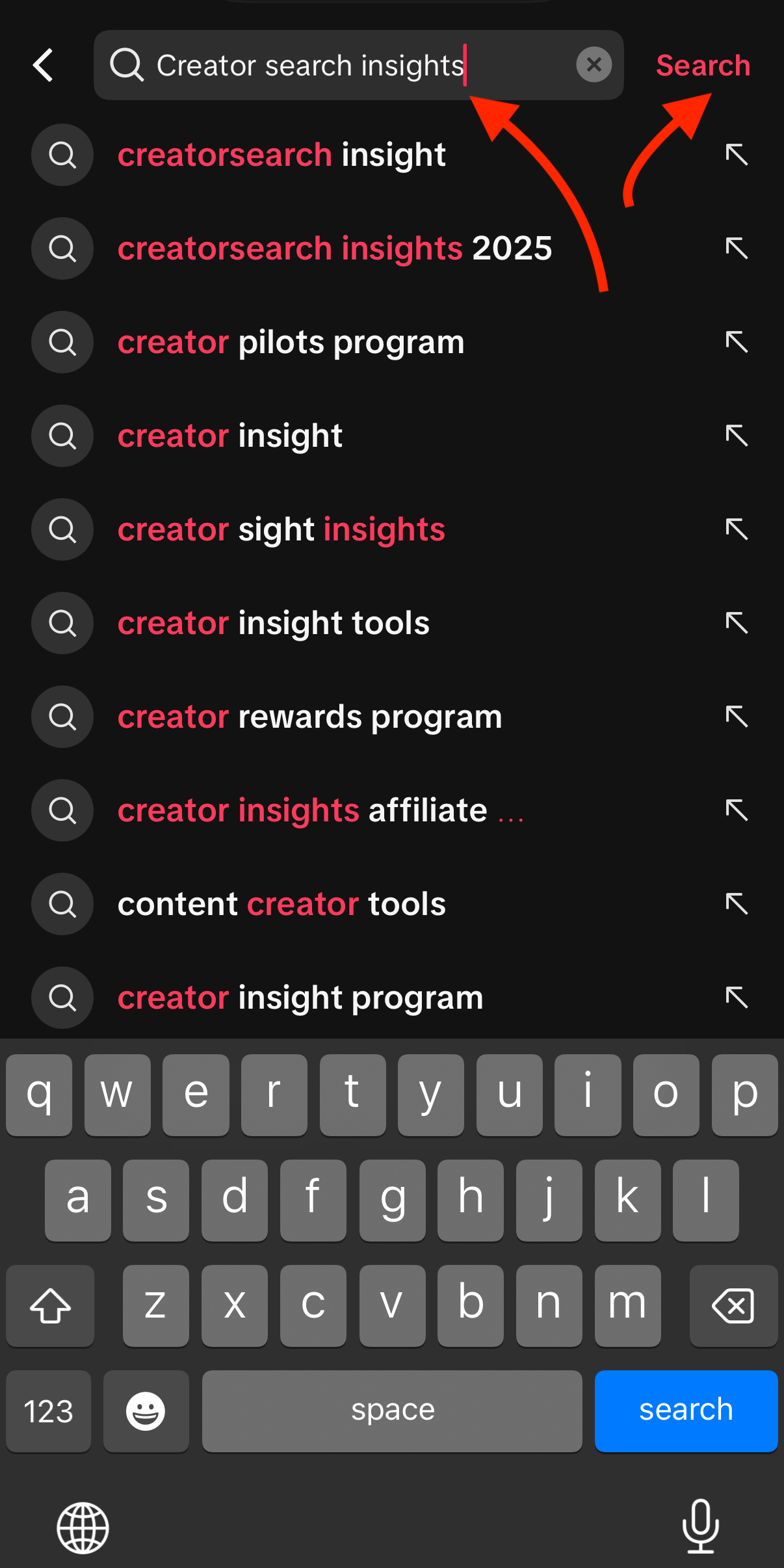The width and height of the screenshot is (784, 1568).
Task: Hit the blue search key on keyboard
Action: tap(686, 1411)
